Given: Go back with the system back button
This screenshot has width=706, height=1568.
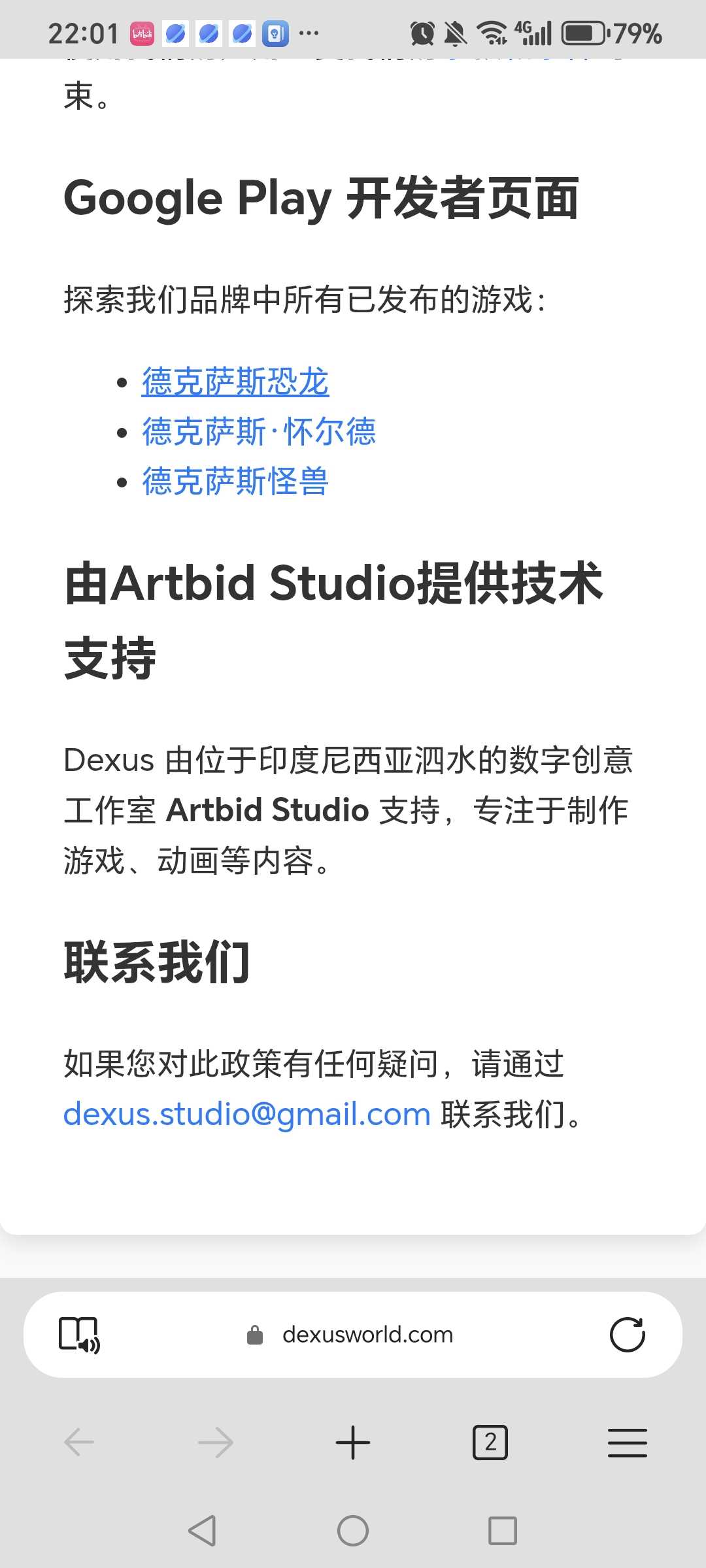Looking at the screenshot, I should pyautogui.click(x=202, y=1530).
